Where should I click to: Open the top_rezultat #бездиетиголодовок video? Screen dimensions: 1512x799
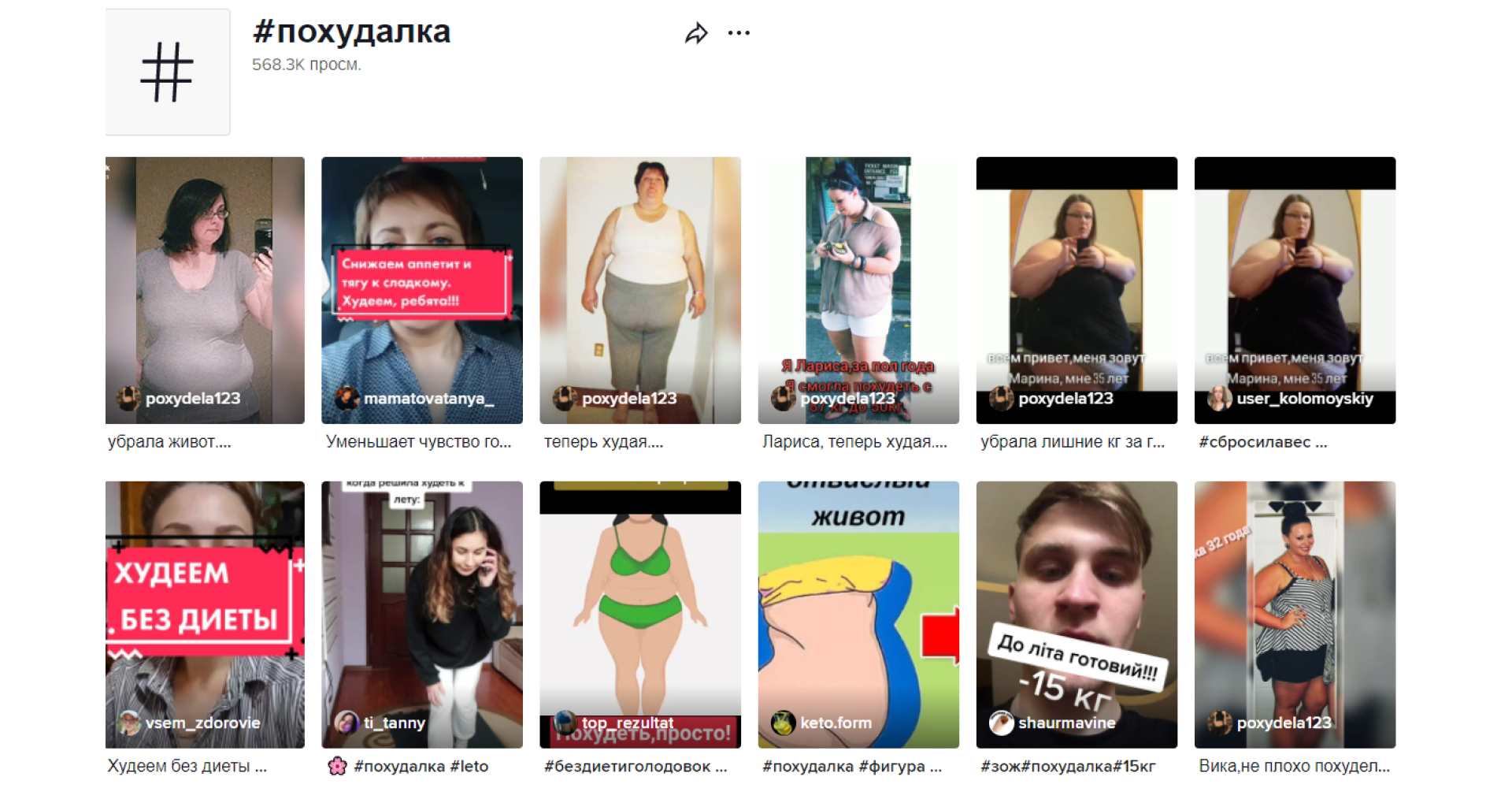tap(639, 614)
